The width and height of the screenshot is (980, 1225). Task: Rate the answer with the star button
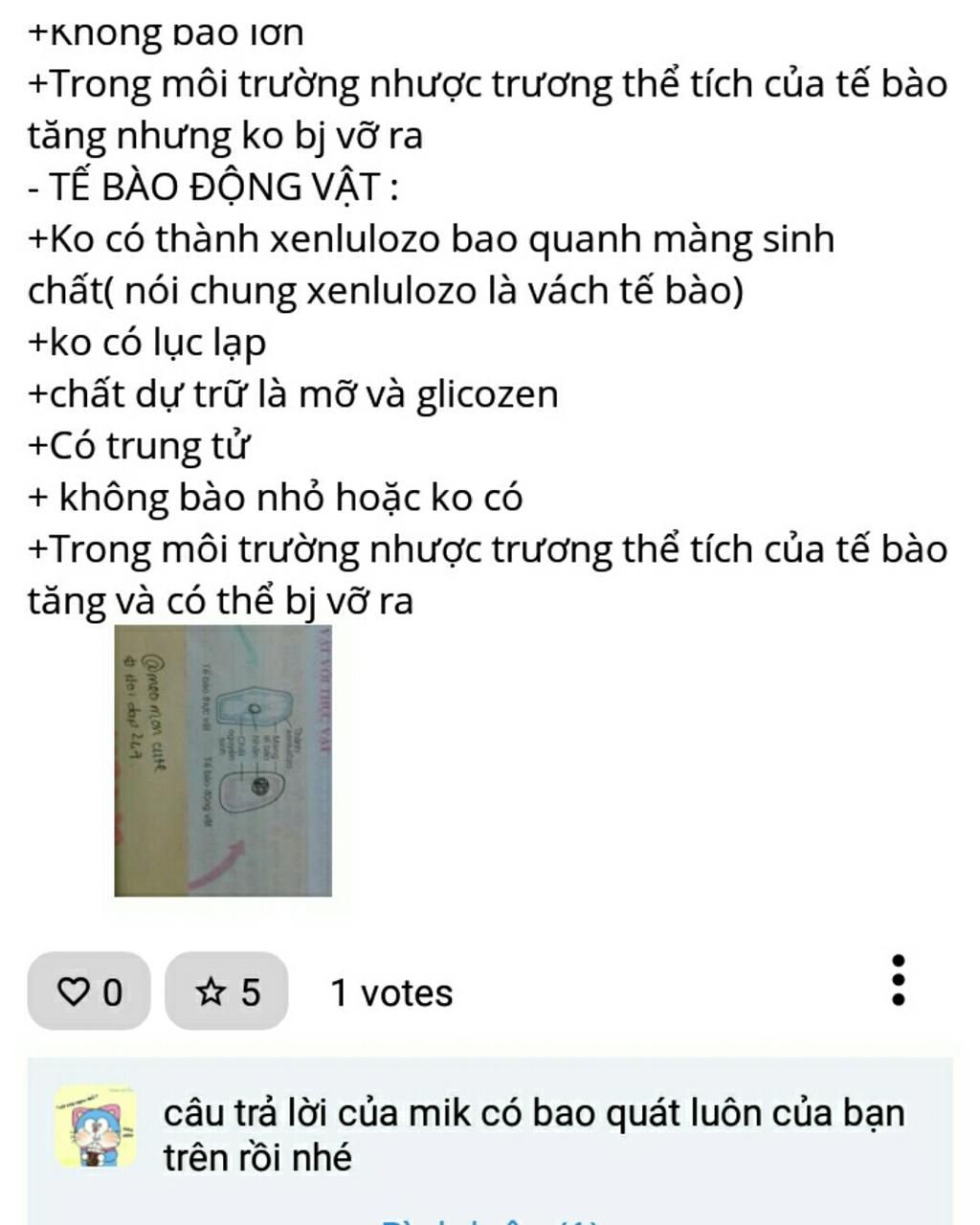[x=227, y=991]
